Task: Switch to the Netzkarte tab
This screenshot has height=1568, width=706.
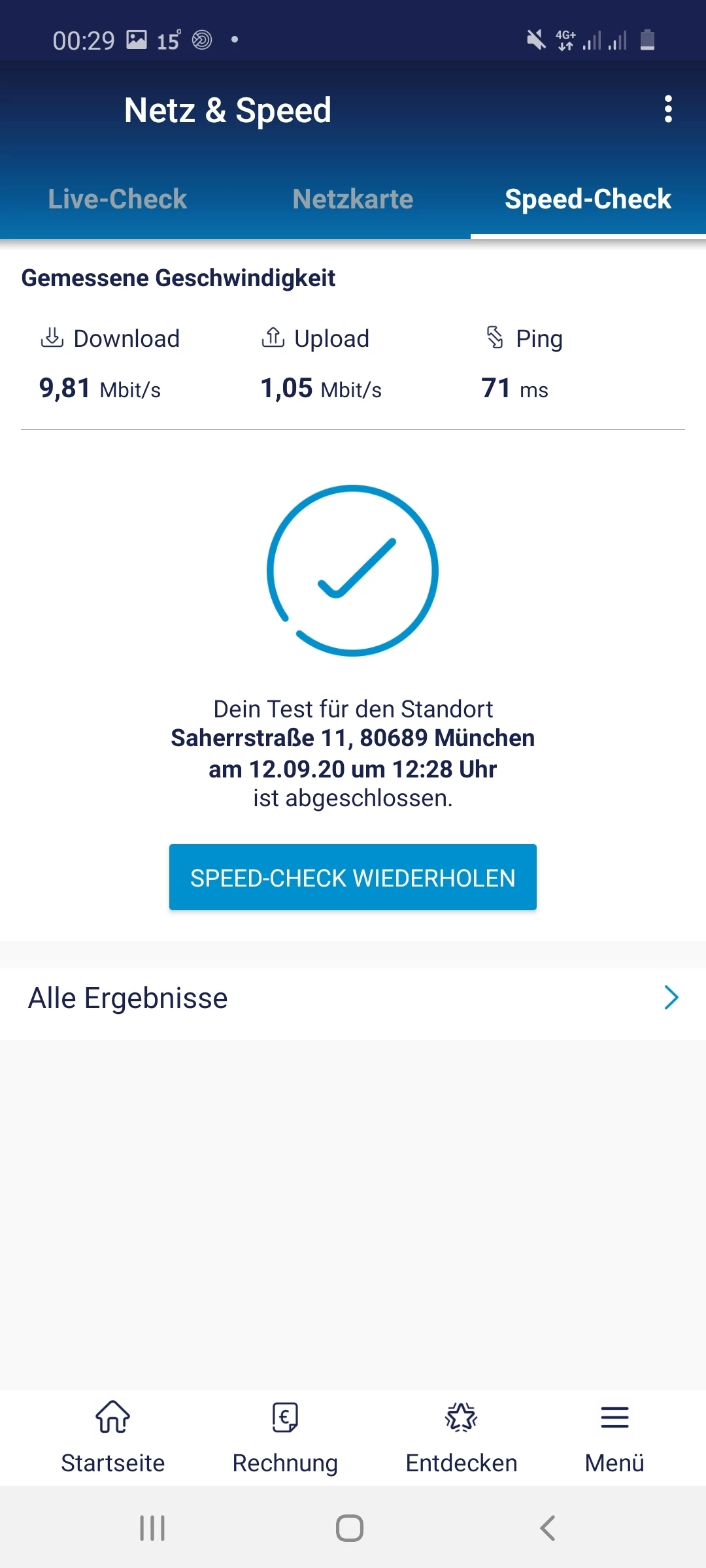Action: [353, 199]
